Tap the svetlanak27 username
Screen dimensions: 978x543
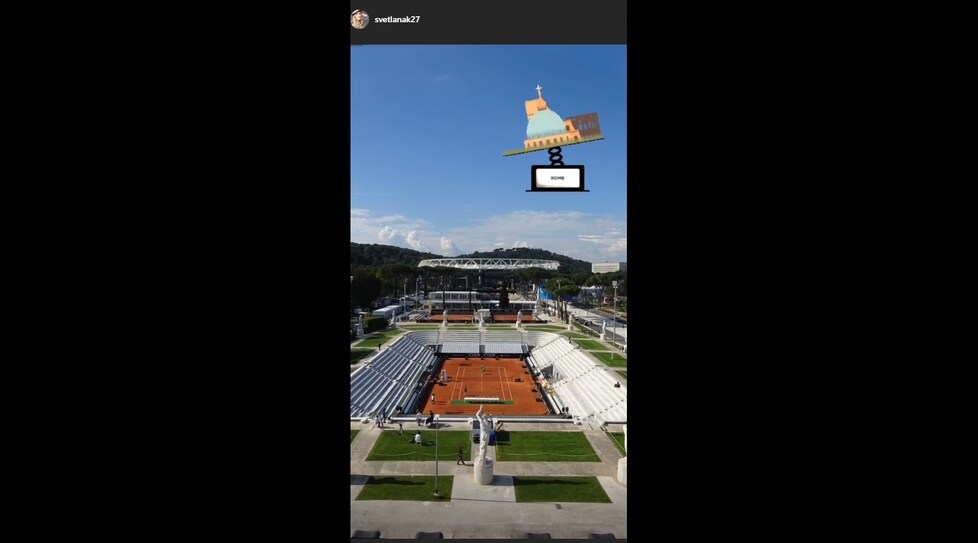pos(397,20)
